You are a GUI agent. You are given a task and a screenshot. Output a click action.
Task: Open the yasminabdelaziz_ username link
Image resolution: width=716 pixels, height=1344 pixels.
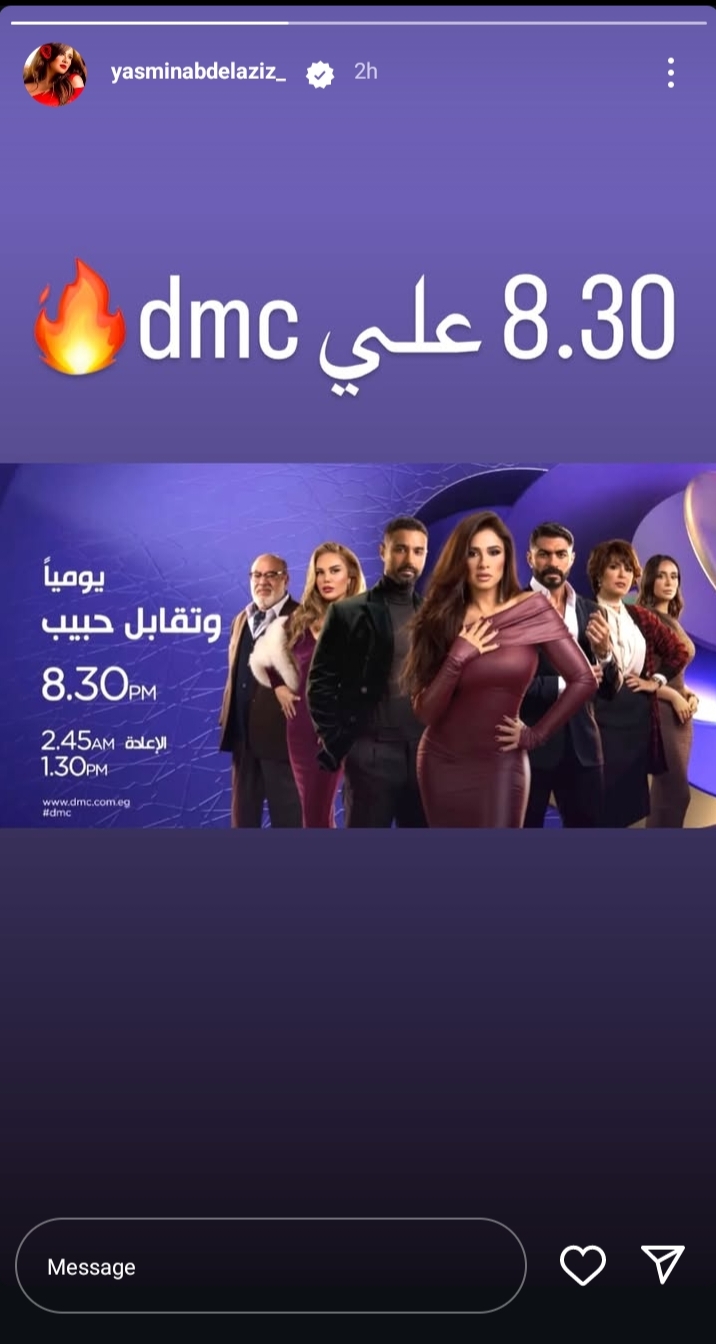tap(198, 73)
